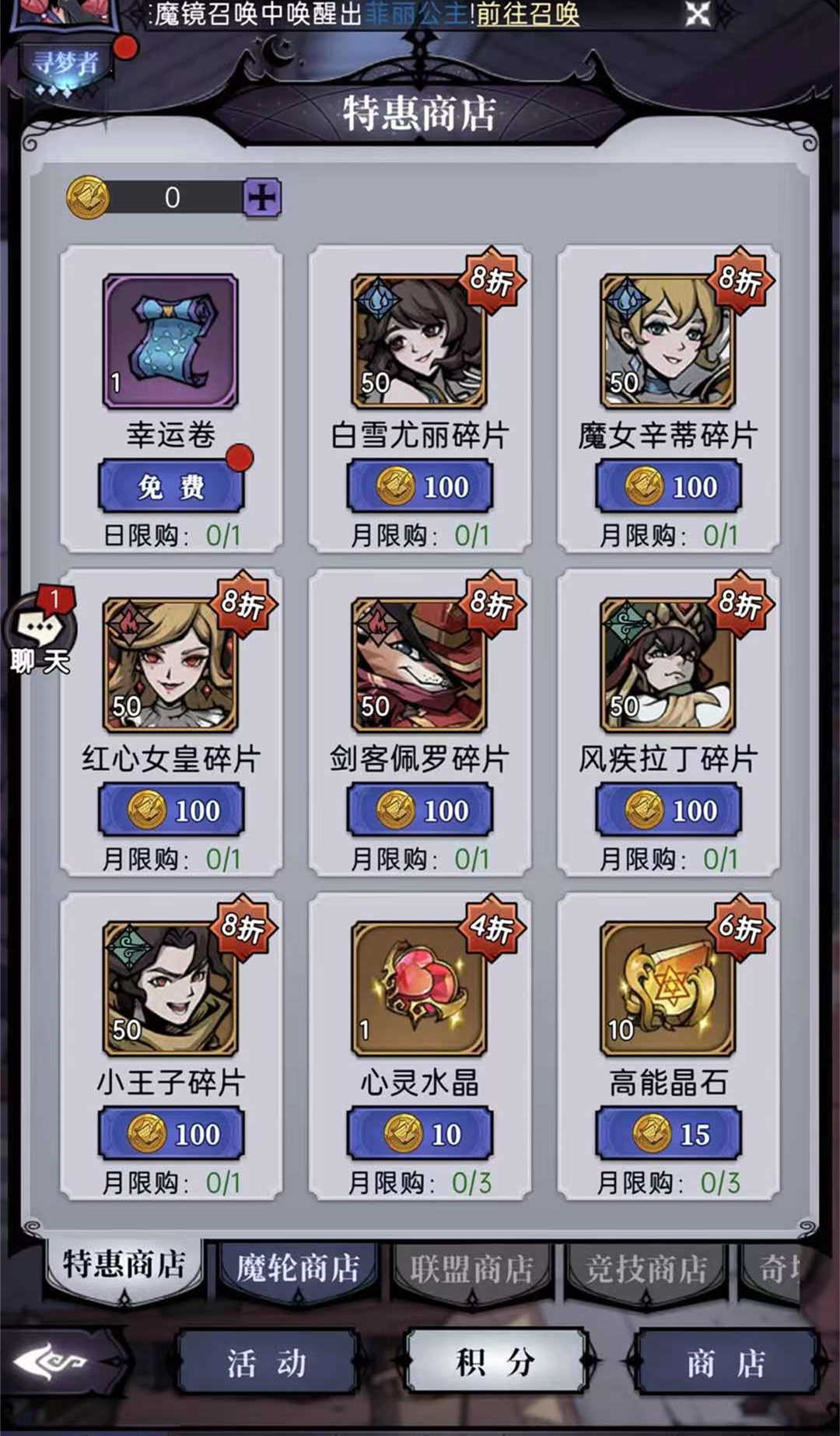
Task: Purchase 心灵水晶 for 10 coins
Action: [x=420, y=1134]
